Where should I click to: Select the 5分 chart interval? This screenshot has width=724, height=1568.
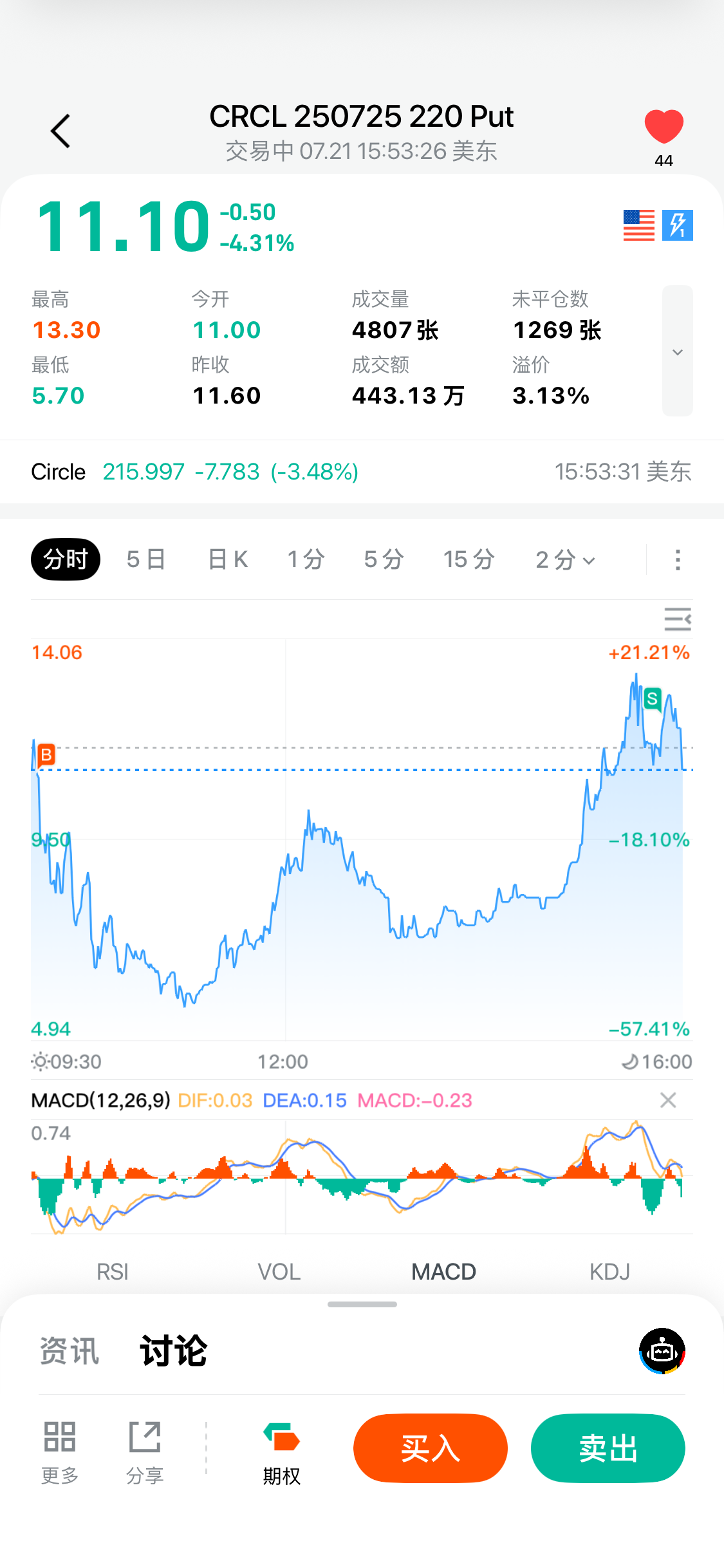tap(384, 559)
